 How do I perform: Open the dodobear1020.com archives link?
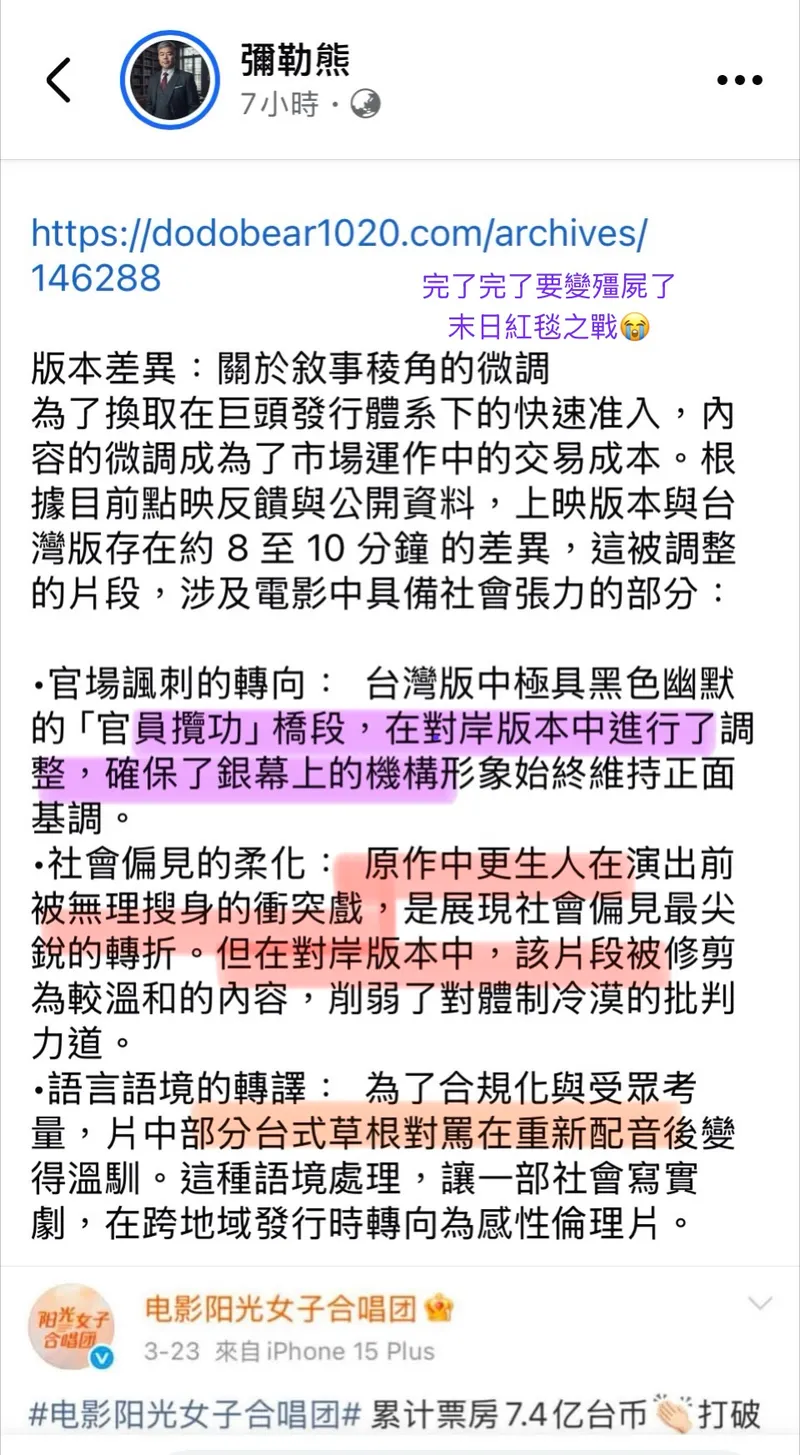pos(338,234)
